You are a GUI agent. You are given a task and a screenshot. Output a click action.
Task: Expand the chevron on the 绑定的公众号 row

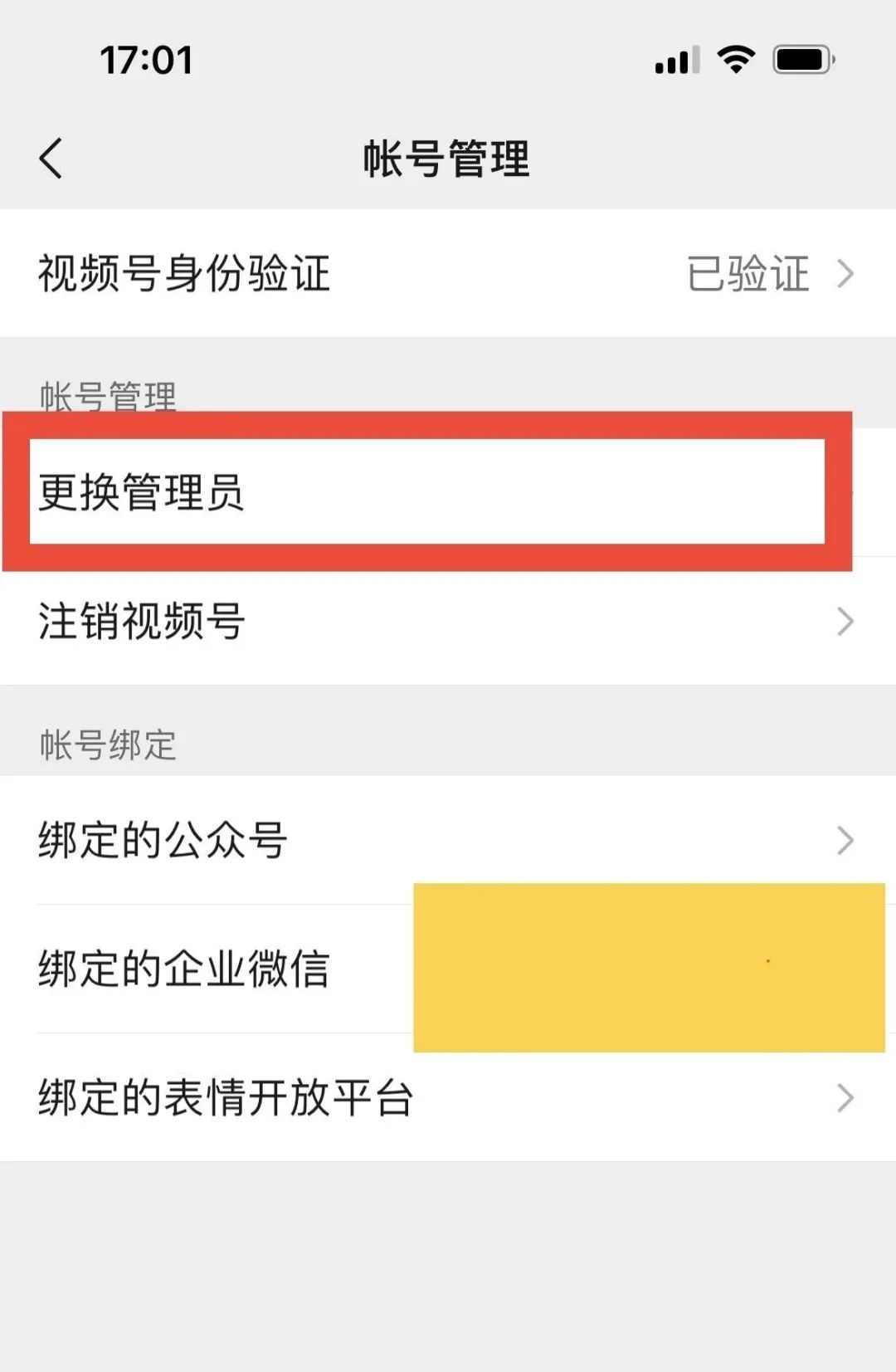(x=845, y=840)
